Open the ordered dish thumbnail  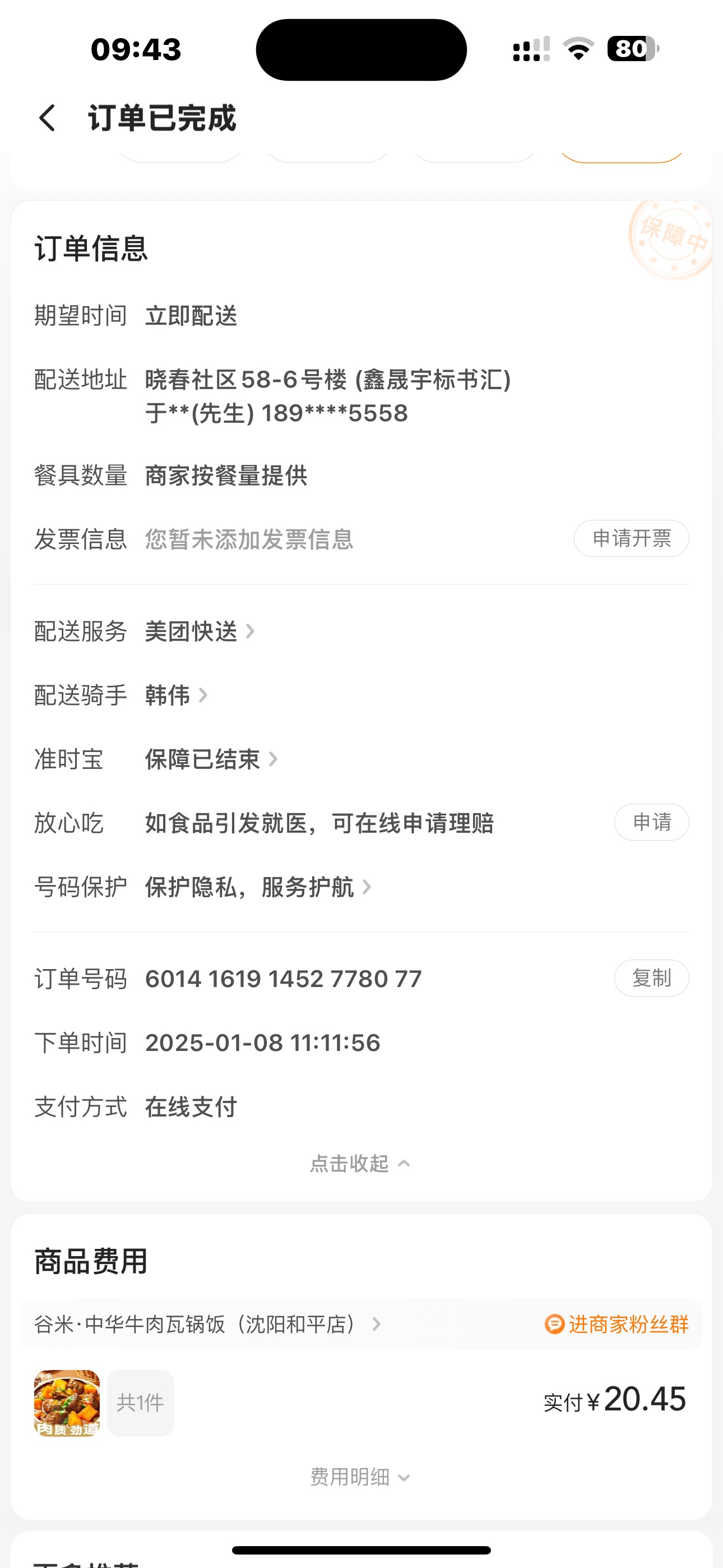click(67, 1403)
